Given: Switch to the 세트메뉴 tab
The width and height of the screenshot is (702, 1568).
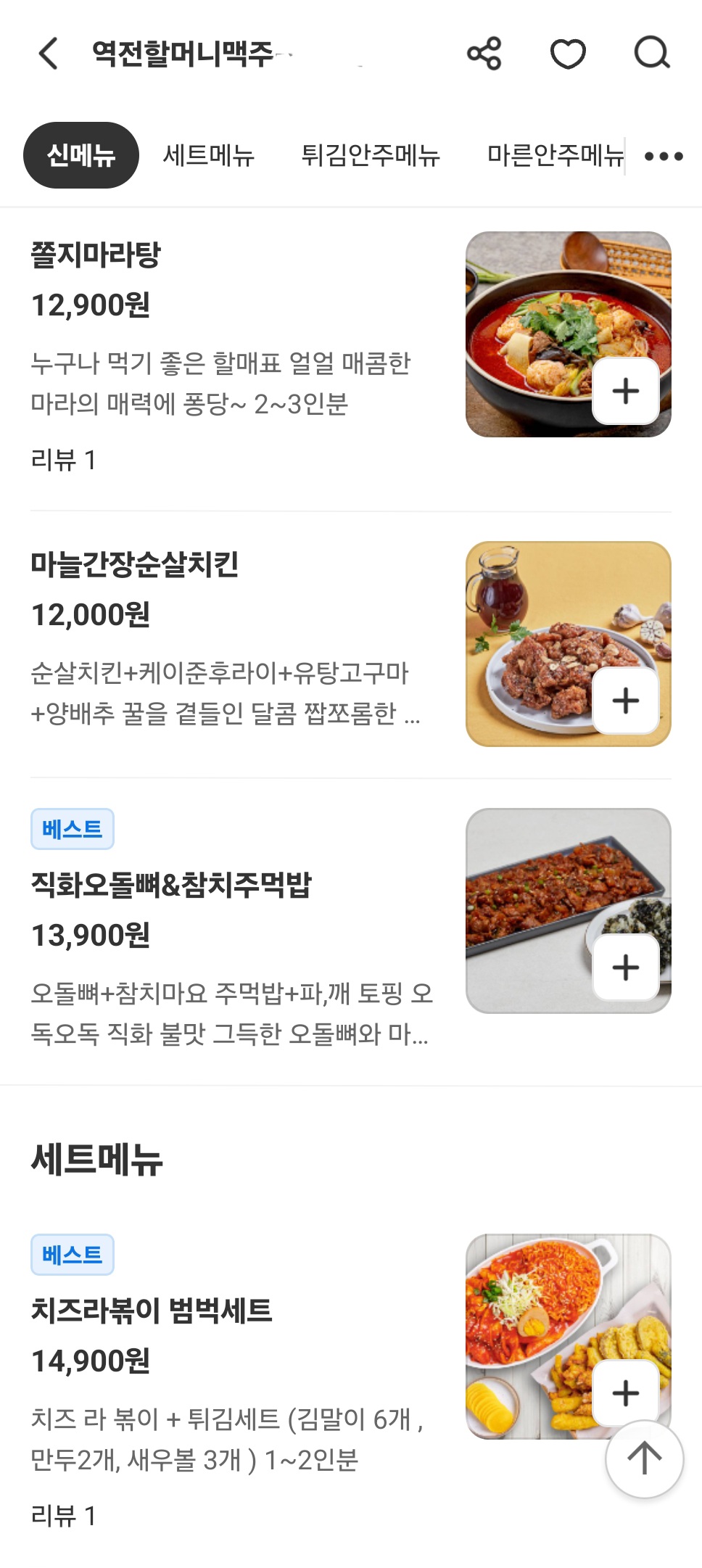Looking at the screenshot, I should coord(209,155).
